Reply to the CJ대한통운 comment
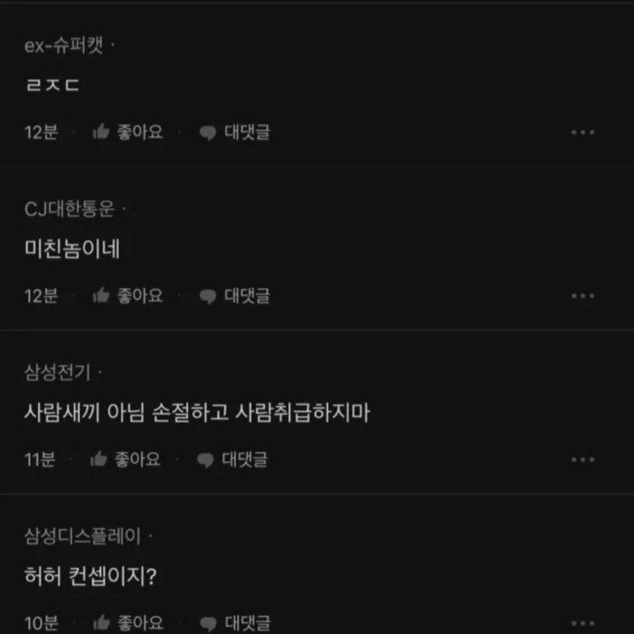Viewport: 634px width, 634px height. 235,296
